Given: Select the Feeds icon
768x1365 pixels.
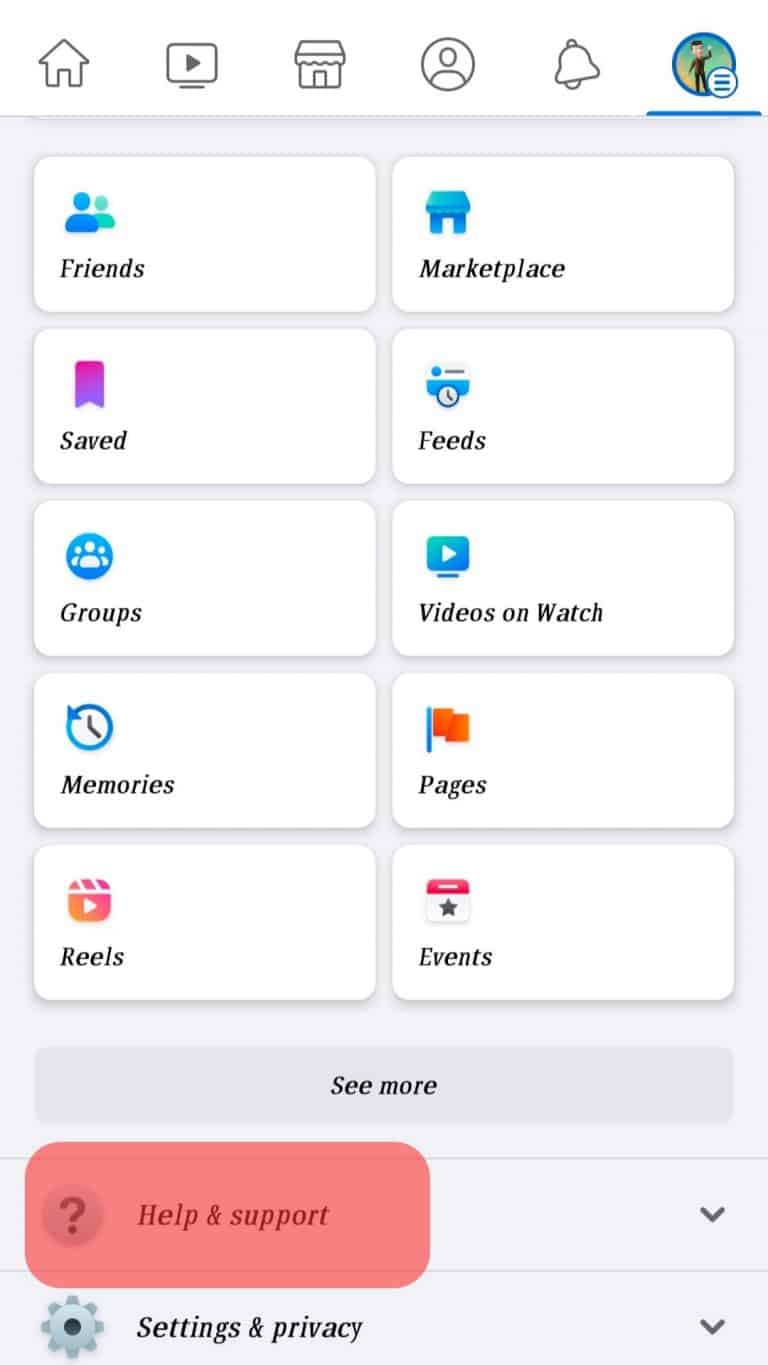Looking at the screenshot, I should (x=447, y=383).
